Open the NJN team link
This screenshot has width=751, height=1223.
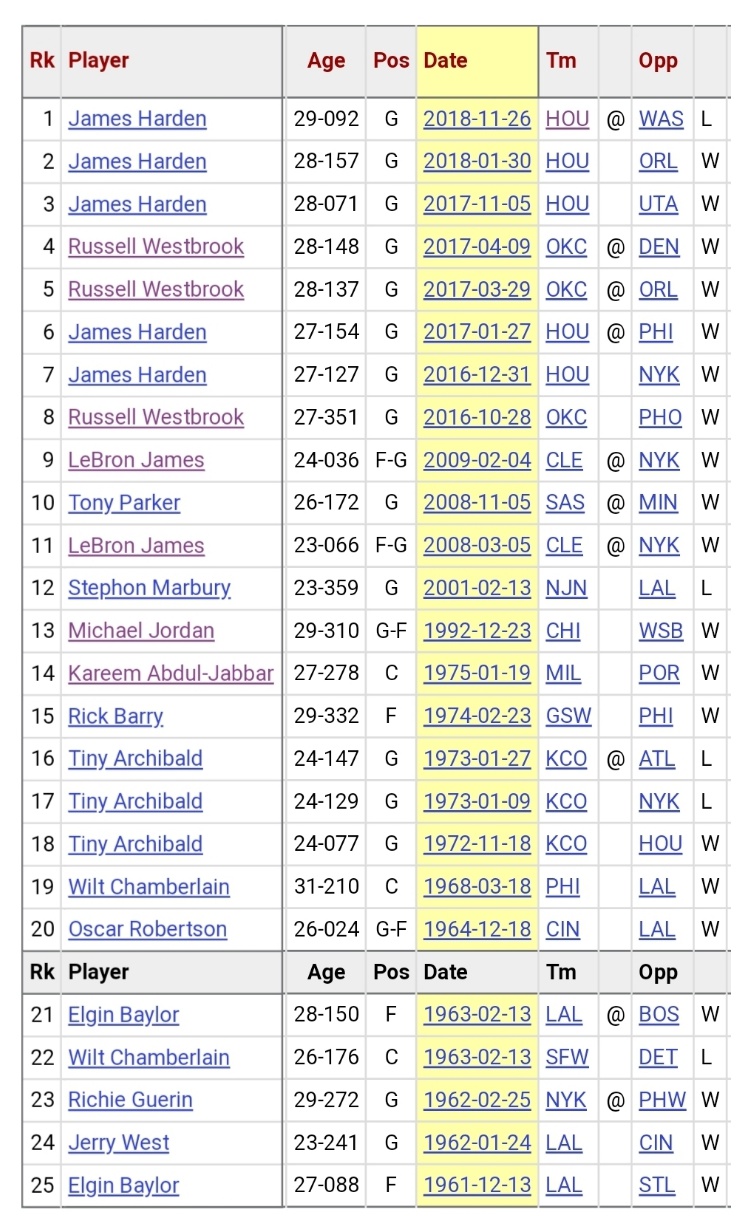pyautogui.click(x=565, y=588)
